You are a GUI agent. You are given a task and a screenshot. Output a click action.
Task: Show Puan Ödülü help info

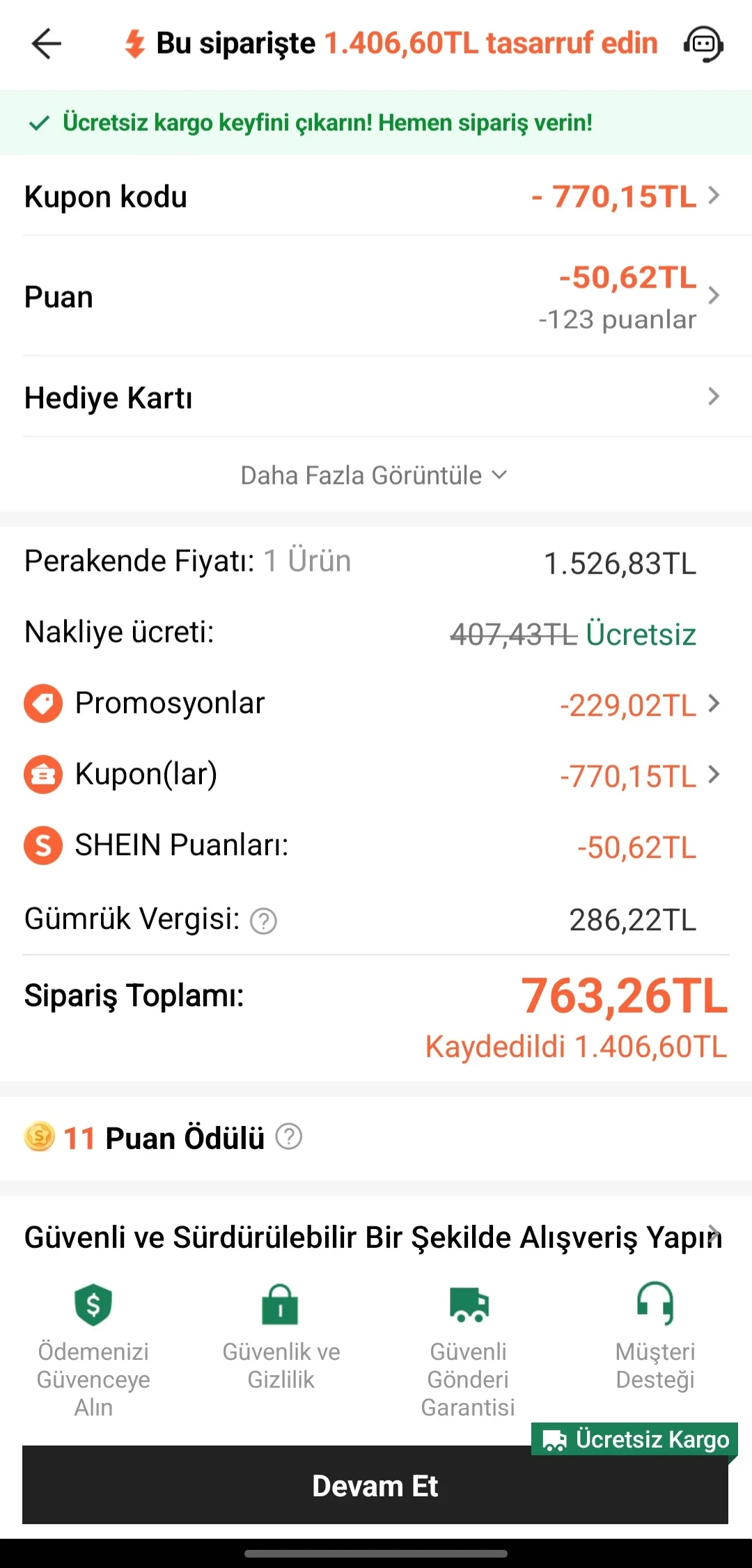[289, 1137]
